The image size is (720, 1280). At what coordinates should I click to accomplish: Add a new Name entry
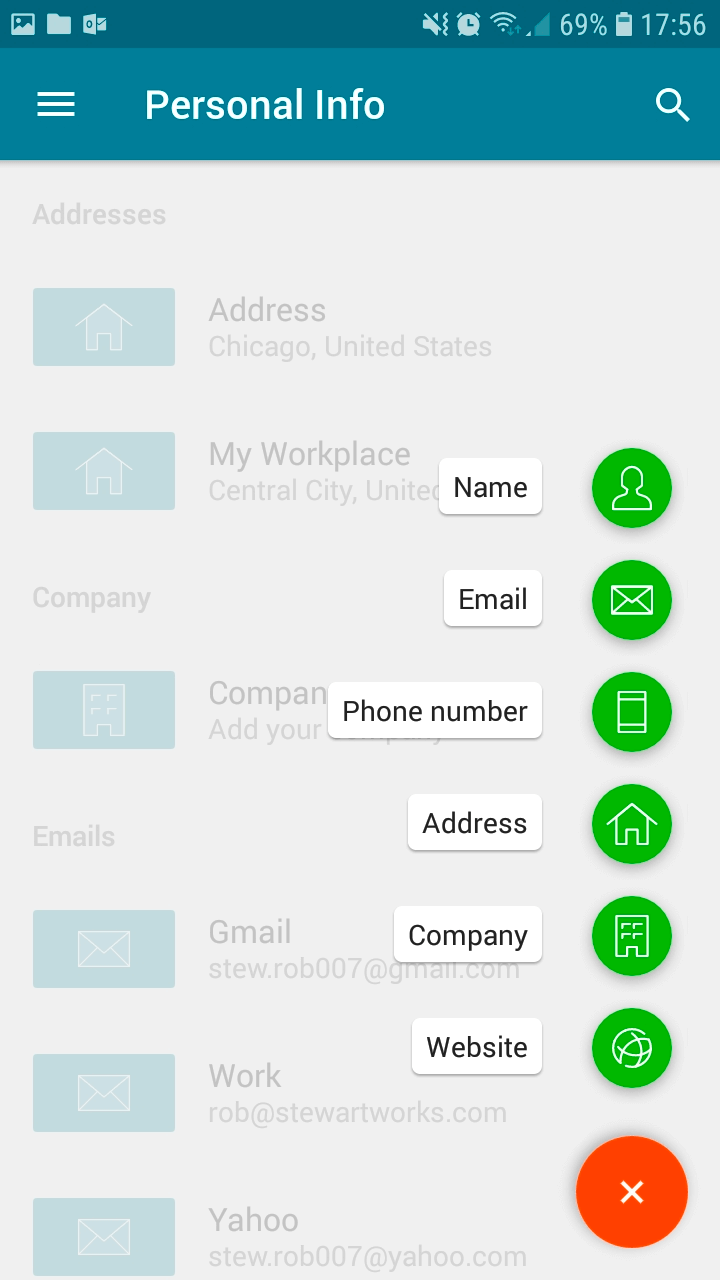coord(631,488)
